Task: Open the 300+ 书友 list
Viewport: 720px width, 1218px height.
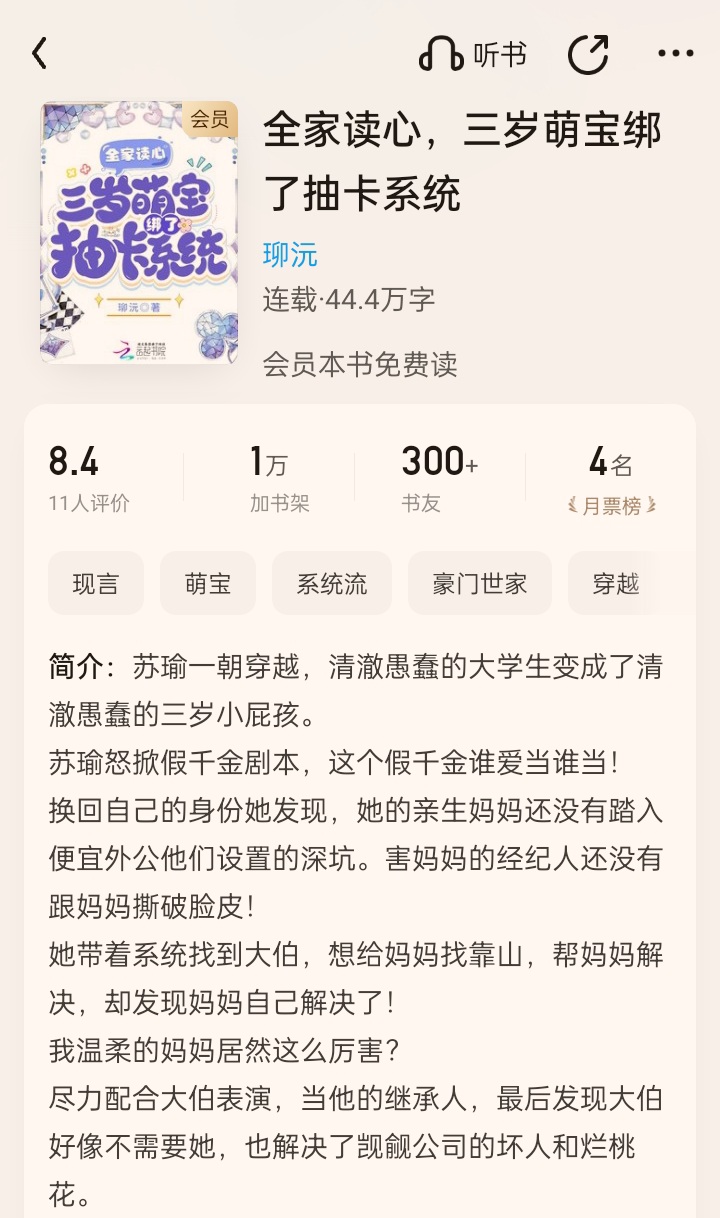Action: coord(439,479)
